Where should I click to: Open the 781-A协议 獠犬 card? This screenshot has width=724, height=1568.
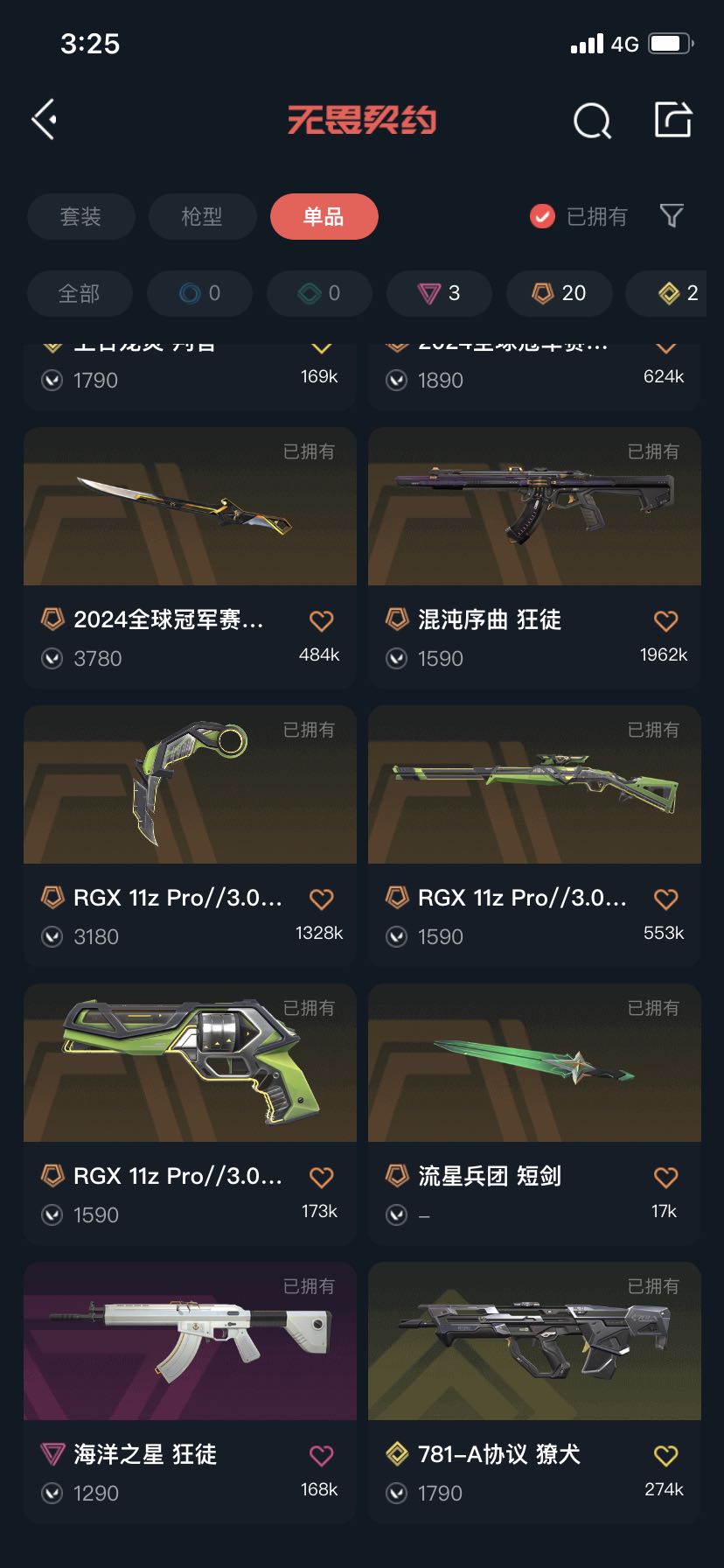coord(534,1392)
